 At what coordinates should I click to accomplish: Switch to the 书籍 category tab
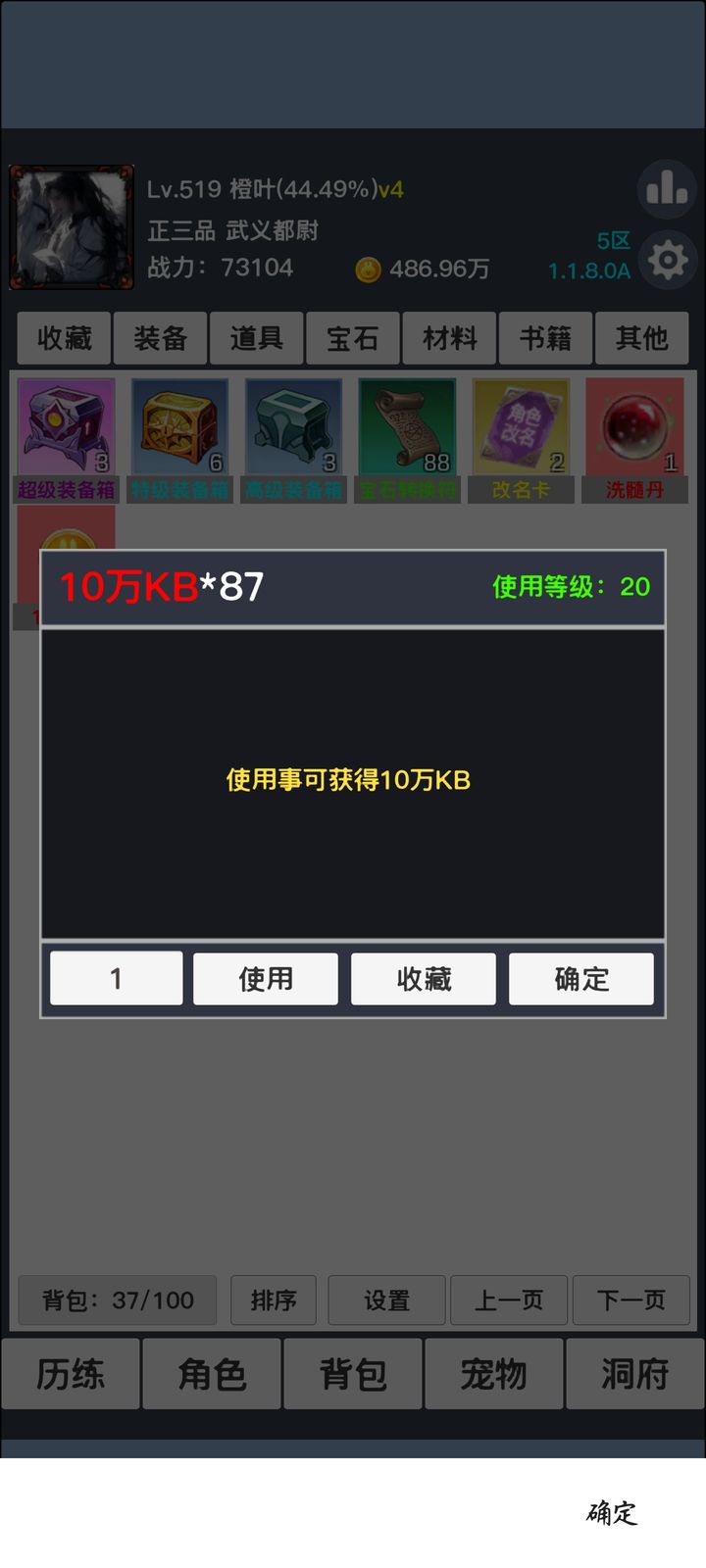pyautogui.click(x=545, y=338)
